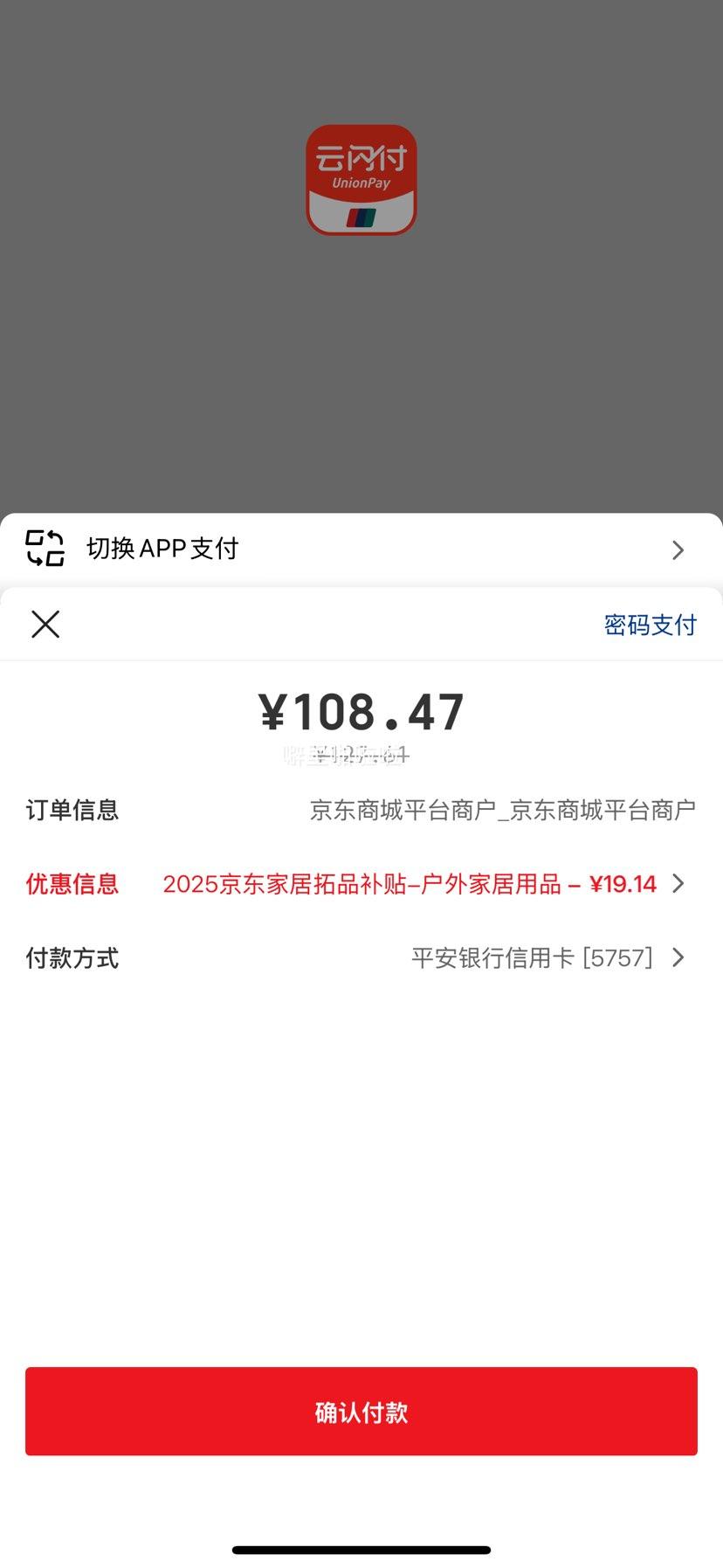Select the 平安银行信用卡 [5757] payment method

pyautogui.click(x=528, y=957)
